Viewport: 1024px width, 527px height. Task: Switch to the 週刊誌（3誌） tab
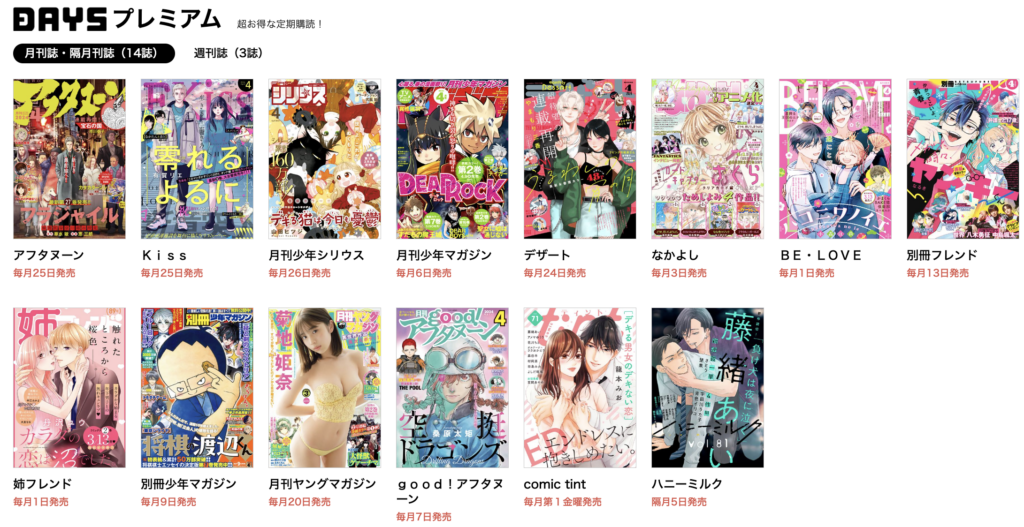point(228,53)
